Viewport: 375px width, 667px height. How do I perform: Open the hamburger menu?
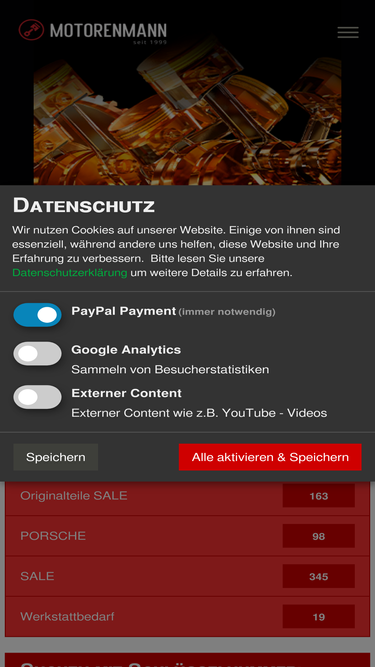348,32
